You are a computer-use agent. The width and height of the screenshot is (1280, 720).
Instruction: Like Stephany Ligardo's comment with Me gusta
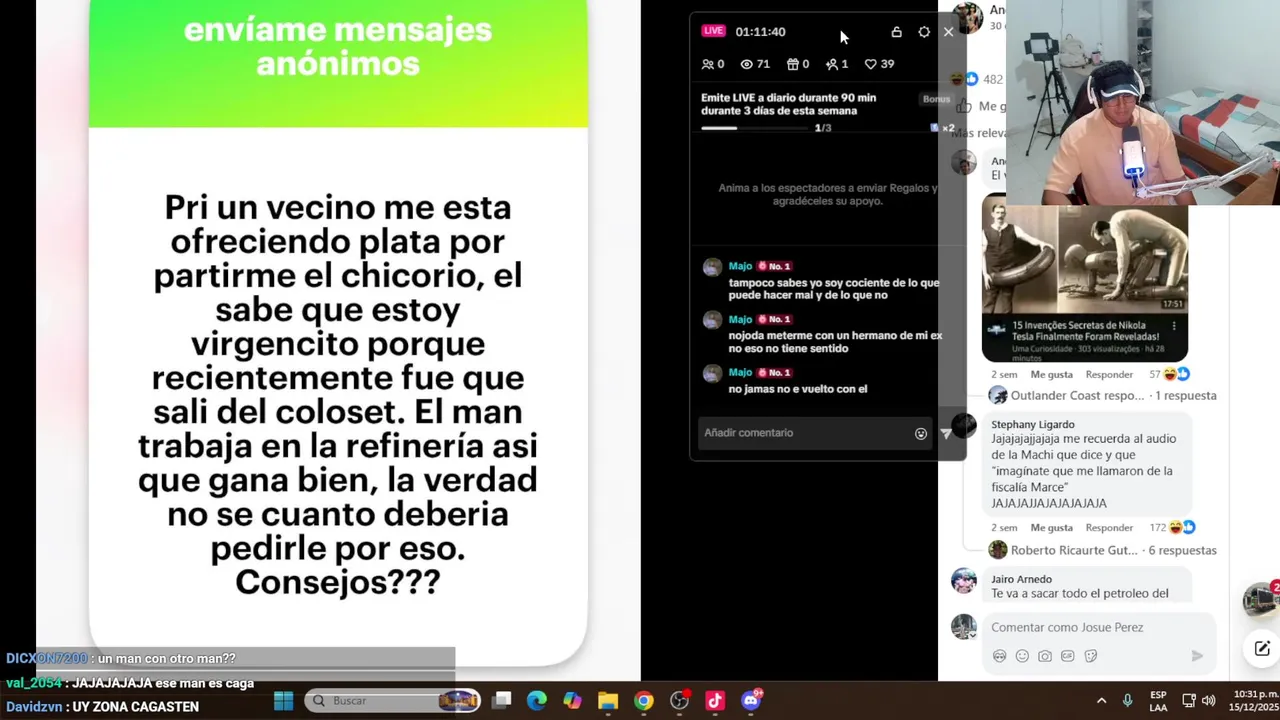click(1051, 527)
